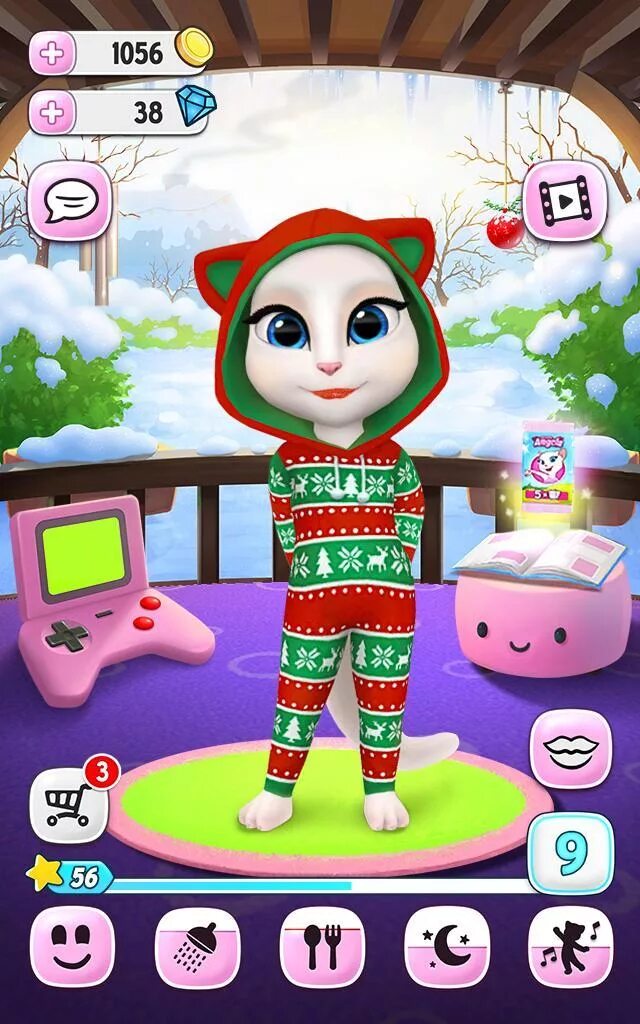Image resolution: width=640 pixels, height=1024 pixels.
Task: Go to the moon sleep room
Action: point(446,946)
